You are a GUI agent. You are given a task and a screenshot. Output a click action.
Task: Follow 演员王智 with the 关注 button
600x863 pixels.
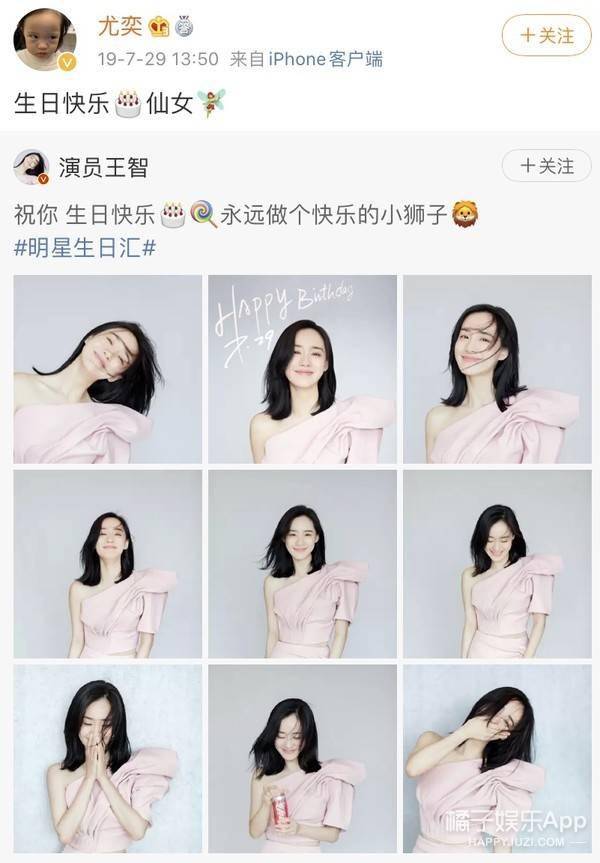(x=546, y=167)
